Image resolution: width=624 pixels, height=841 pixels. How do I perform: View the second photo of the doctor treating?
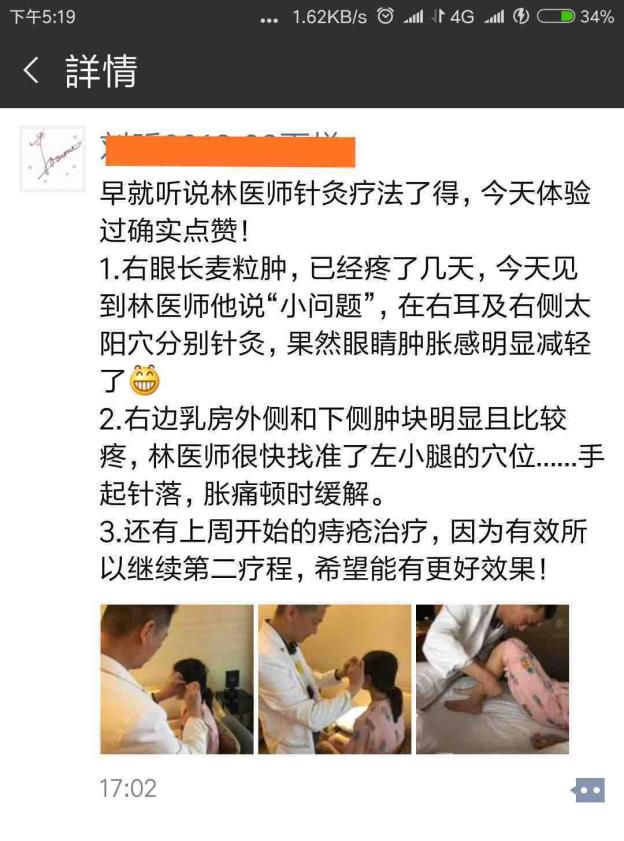tap(334, 679)
